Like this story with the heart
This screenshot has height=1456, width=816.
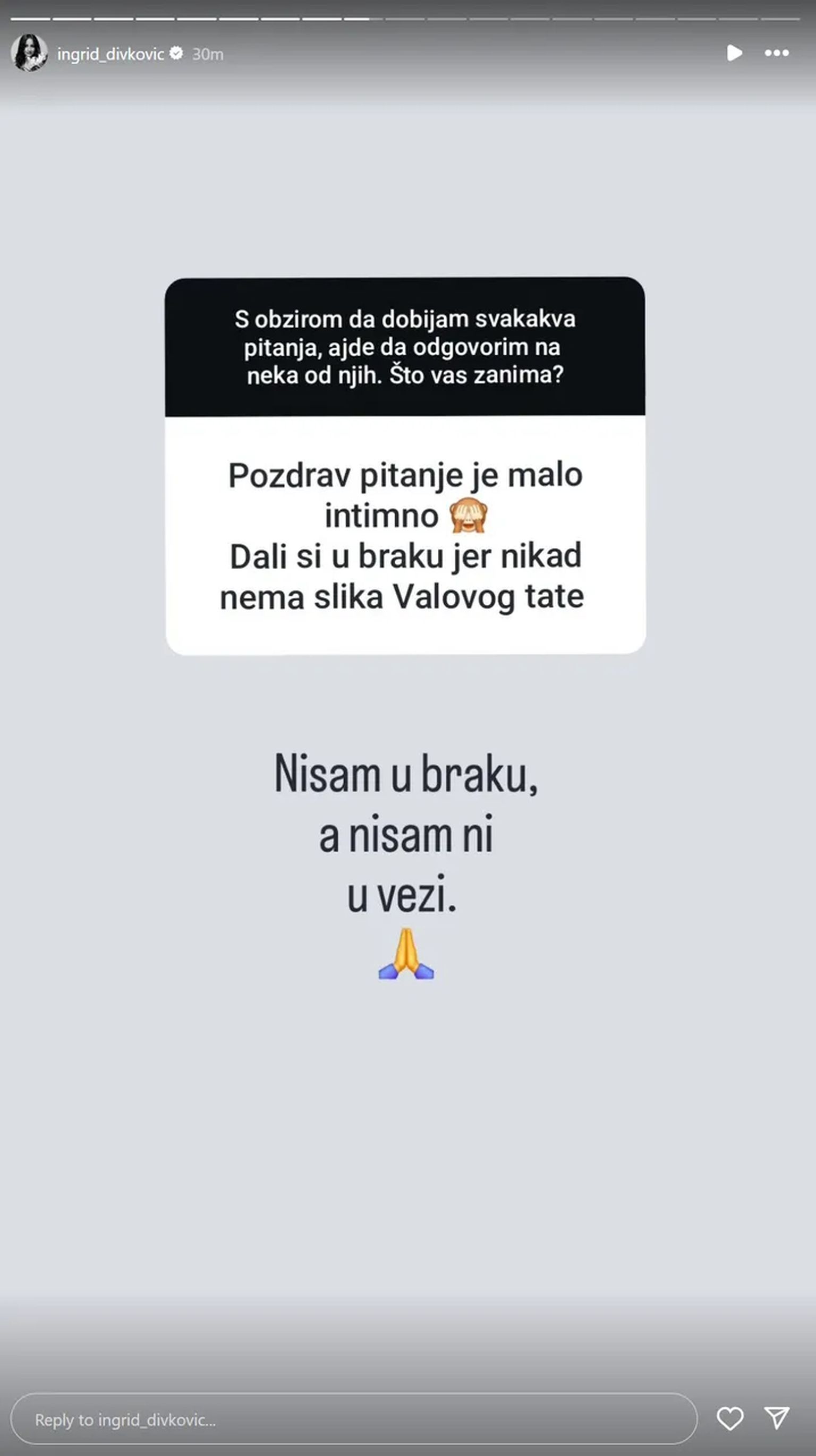click(x=729, y=1419)
